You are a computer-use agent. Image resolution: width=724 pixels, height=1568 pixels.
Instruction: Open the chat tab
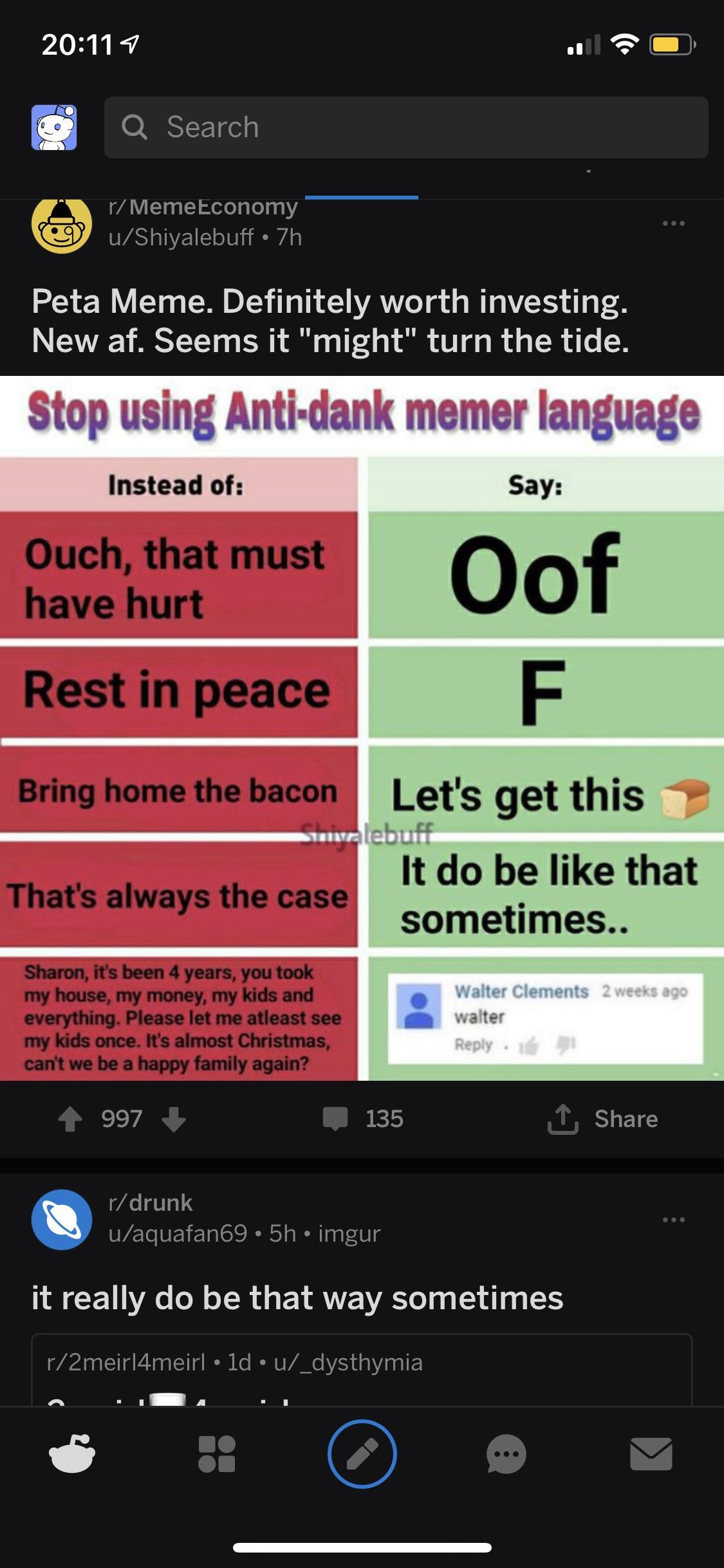(506, 1454)
